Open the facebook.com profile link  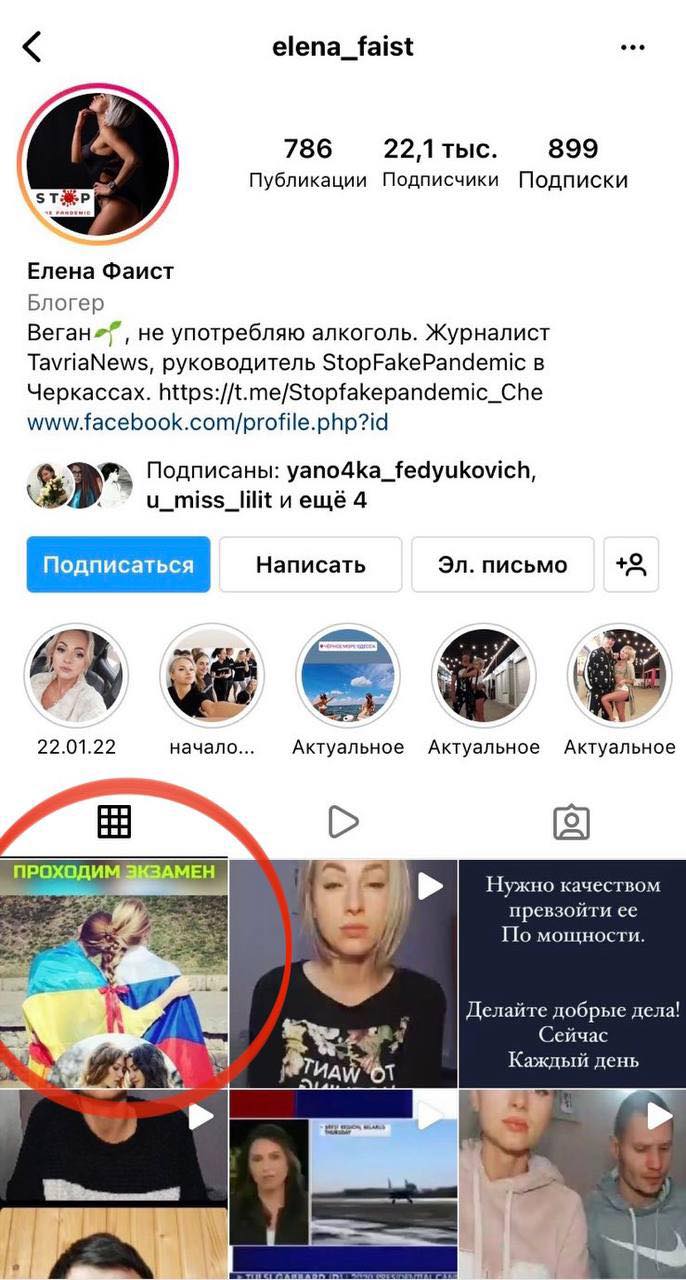tap(208, 423)
